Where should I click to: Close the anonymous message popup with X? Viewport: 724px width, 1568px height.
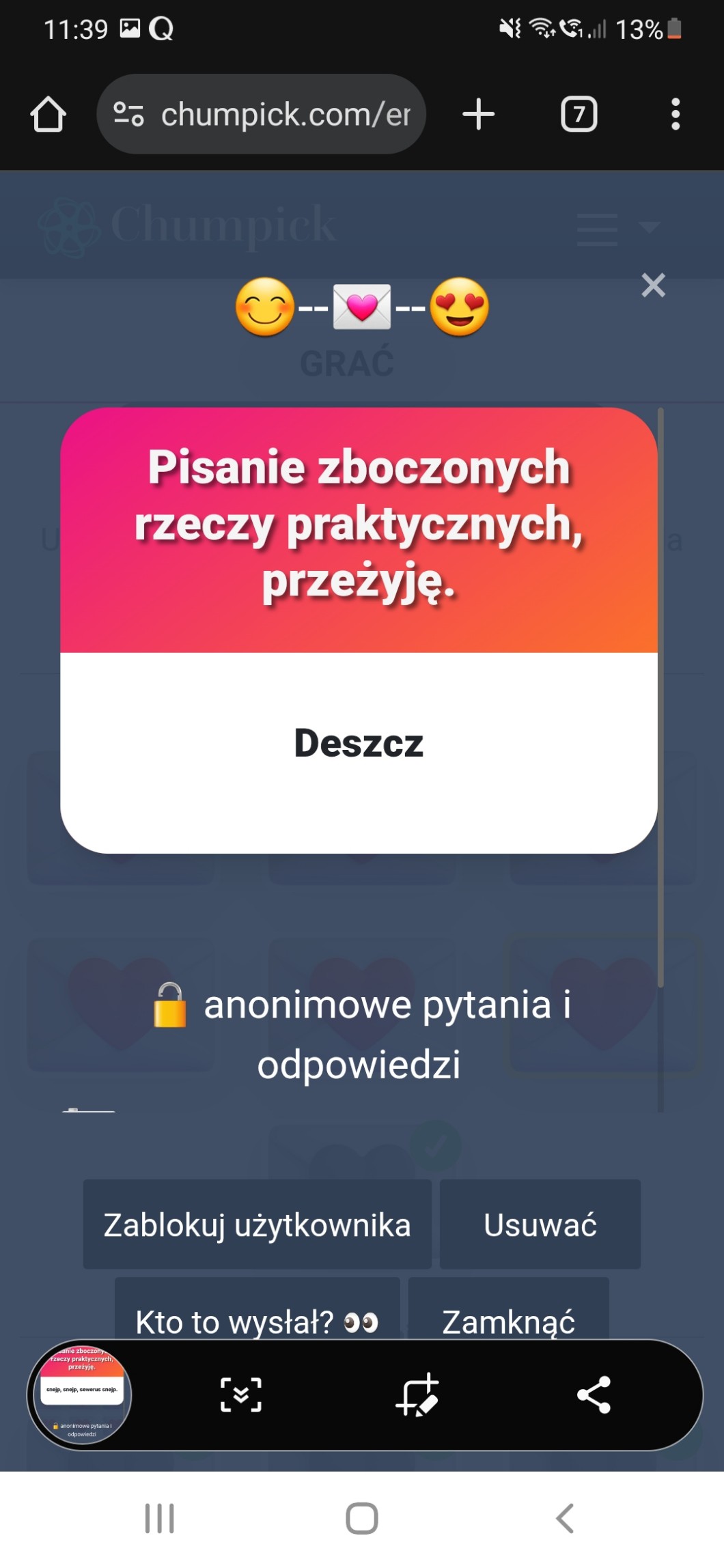pyautogui.click(x=653, y=285)
